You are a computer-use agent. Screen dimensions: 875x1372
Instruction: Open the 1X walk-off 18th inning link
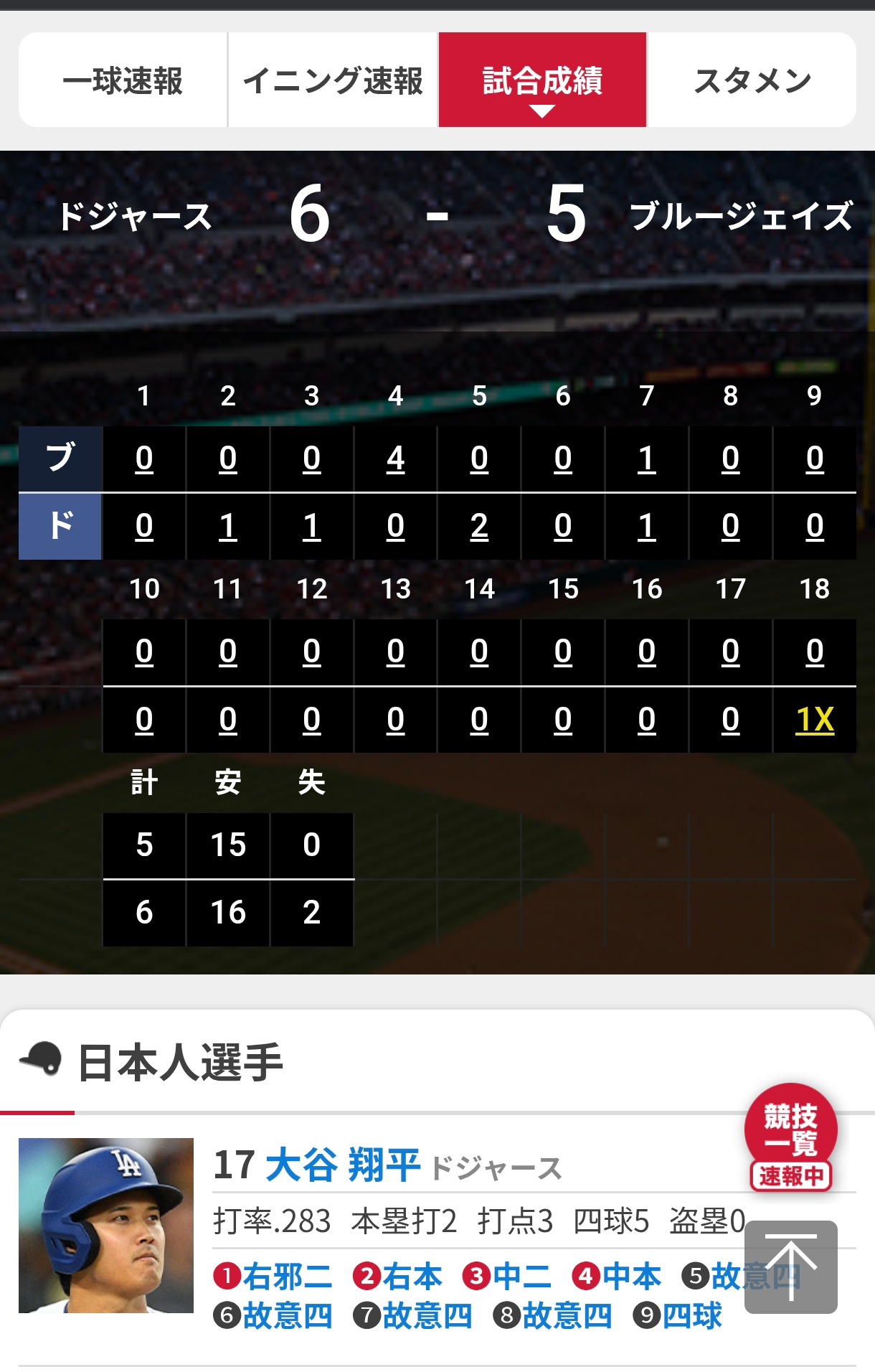coord(815,720)
